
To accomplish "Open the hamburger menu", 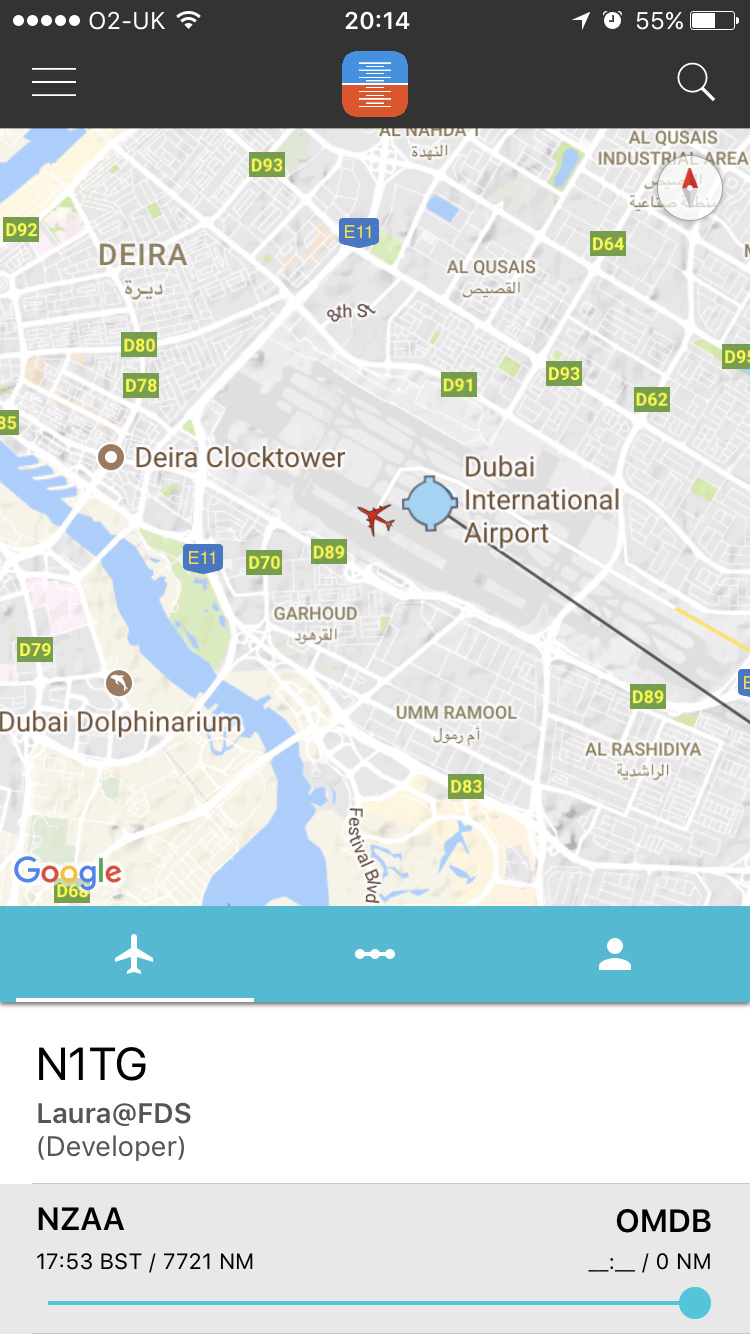I will tap(54, 82).
